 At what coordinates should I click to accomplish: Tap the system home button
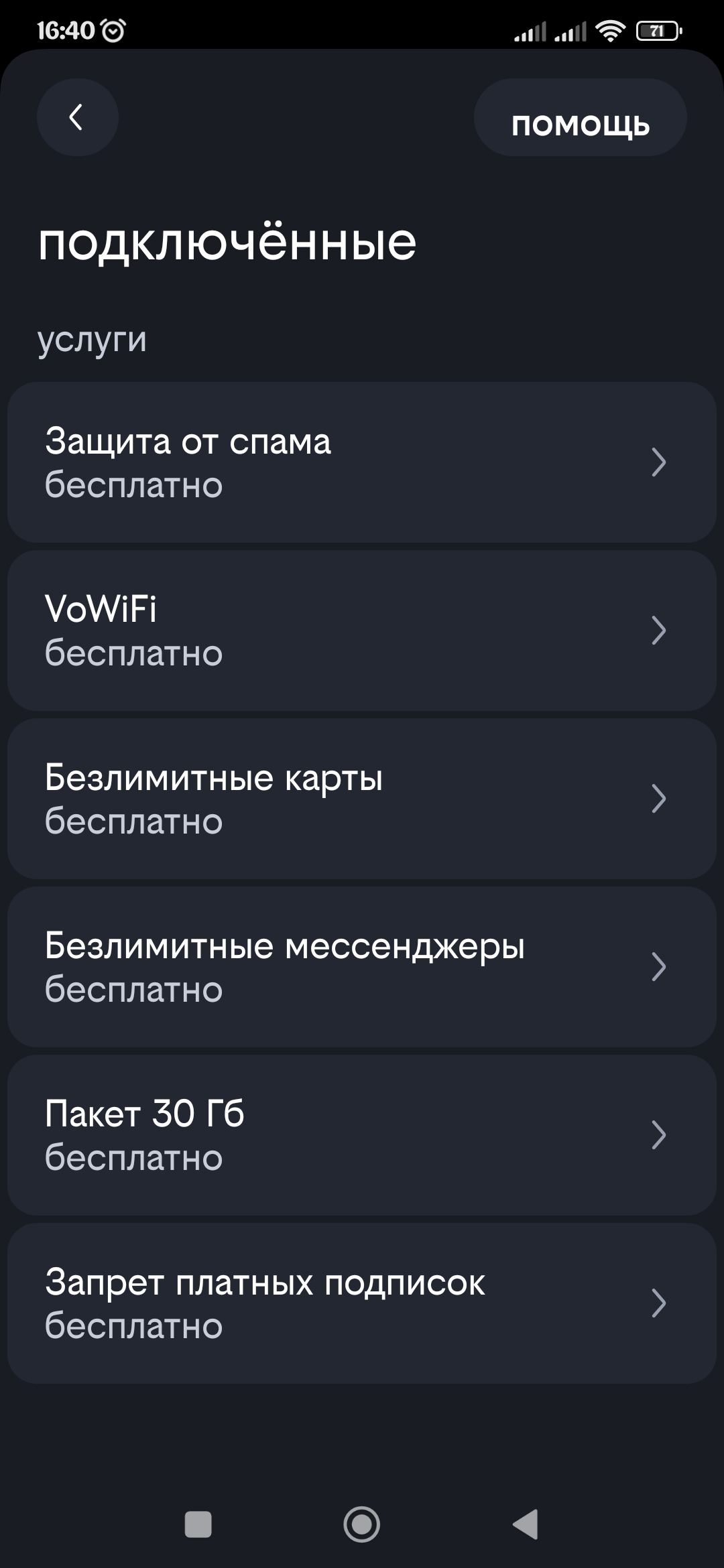pos(362,1524)
